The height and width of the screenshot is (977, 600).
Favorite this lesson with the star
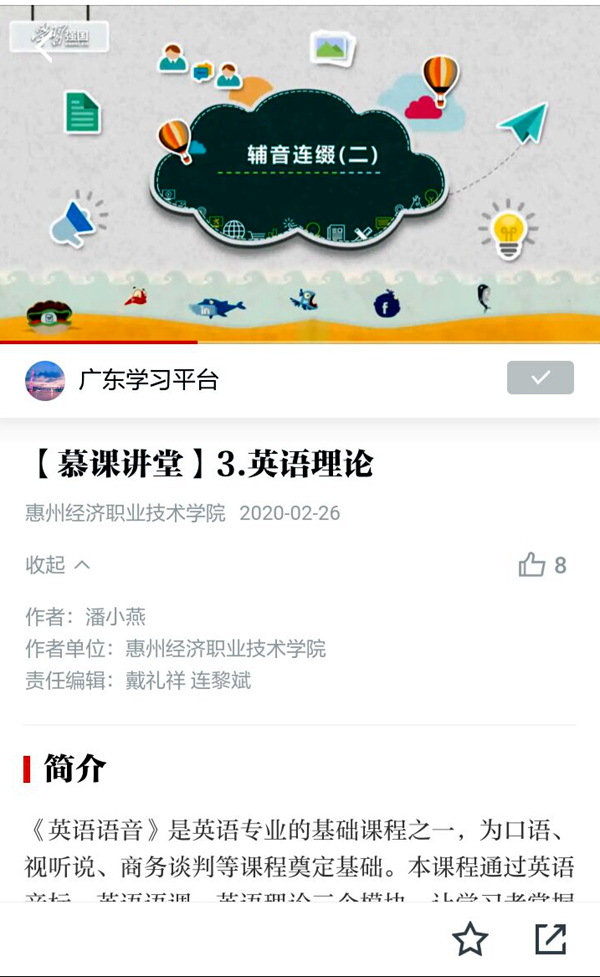(470, 939)
